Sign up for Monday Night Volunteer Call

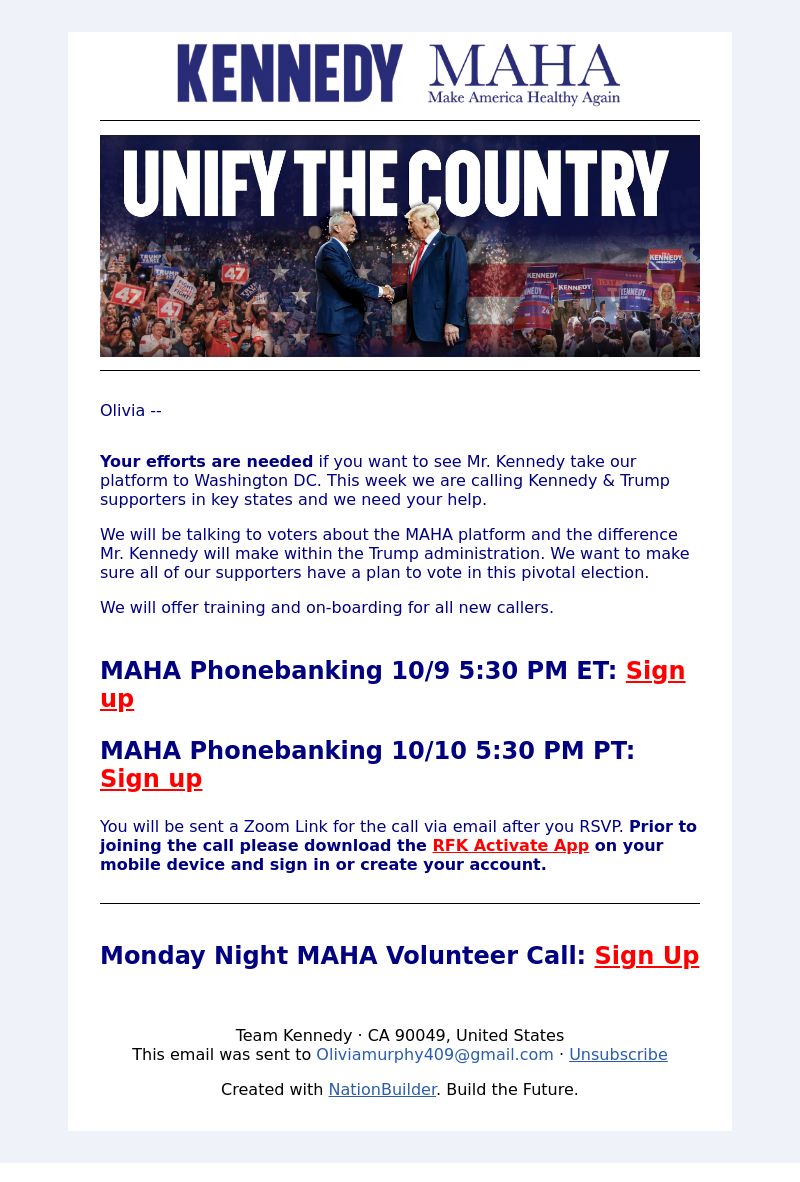click(646, 956)
